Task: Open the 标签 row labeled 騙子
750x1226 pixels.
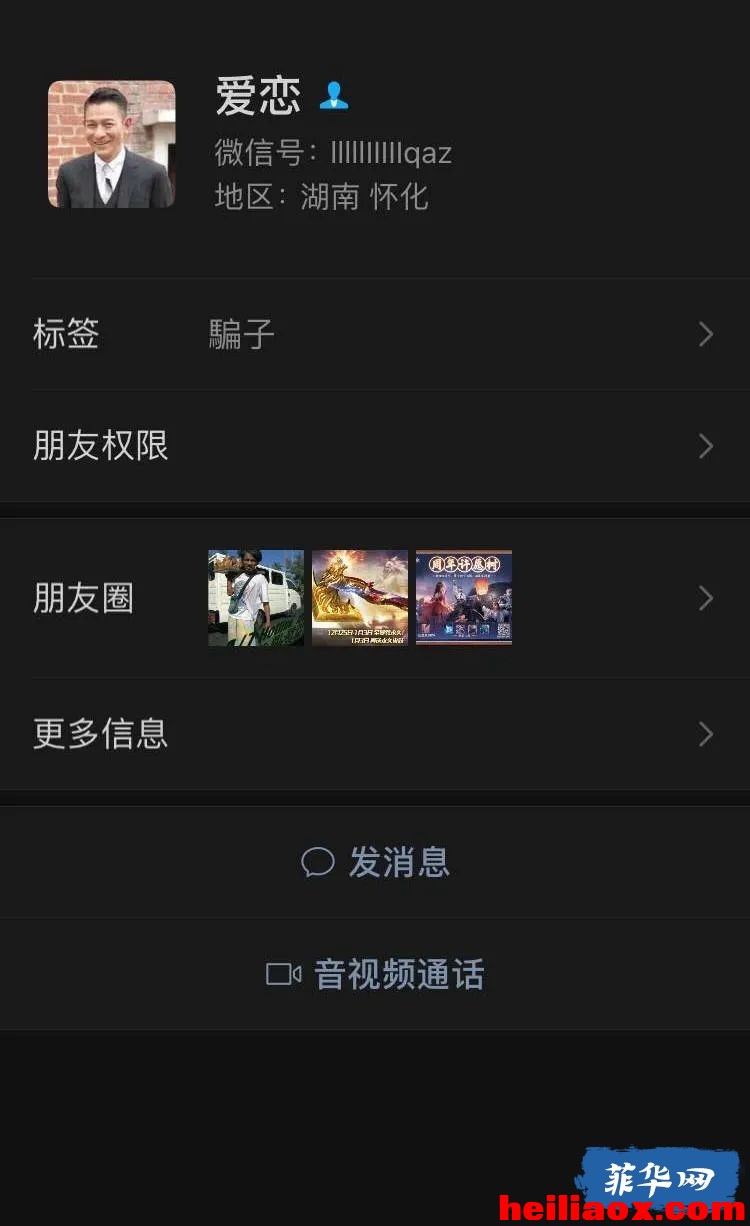Action: [x=375, y=334]
